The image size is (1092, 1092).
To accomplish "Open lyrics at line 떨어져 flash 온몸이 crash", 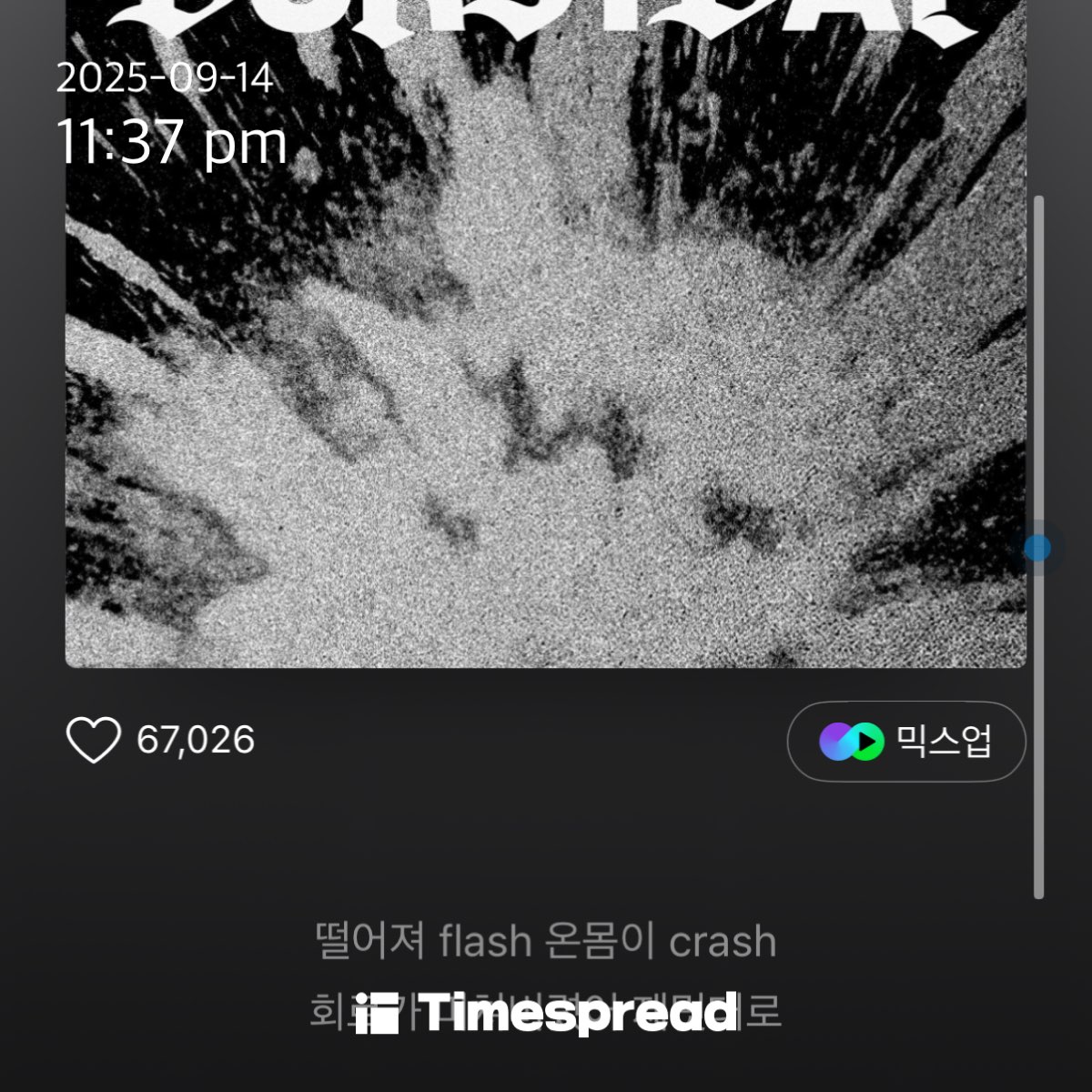I will click(545, 942).
